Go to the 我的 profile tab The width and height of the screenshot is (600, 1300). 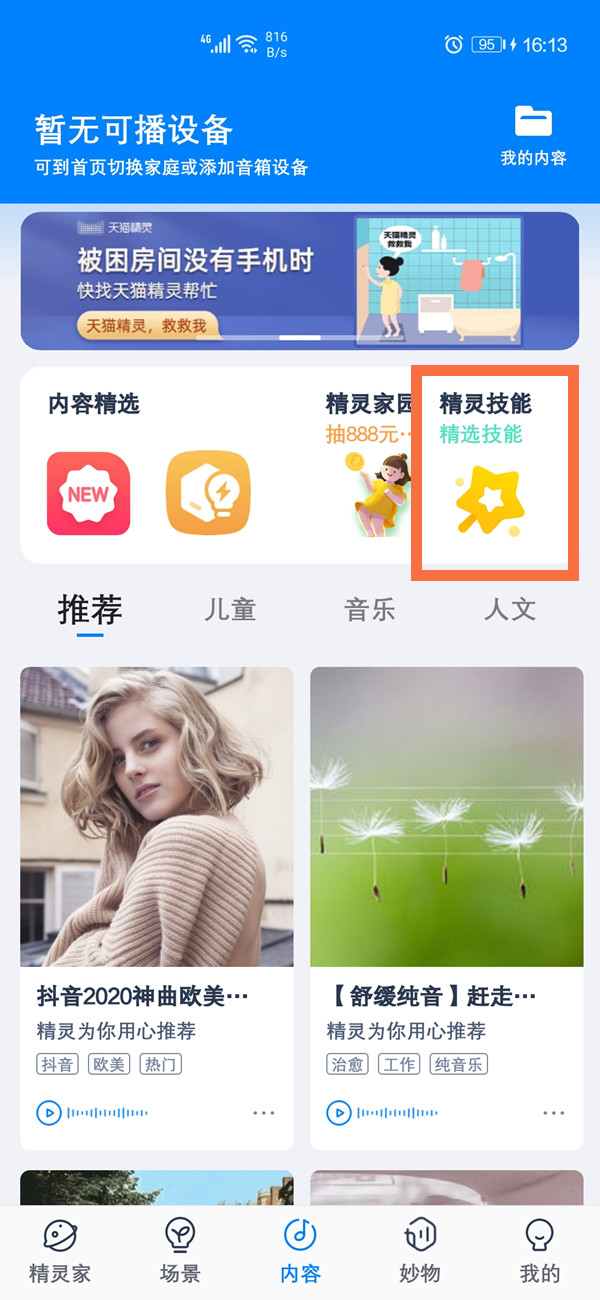(x=540, y=1250)
